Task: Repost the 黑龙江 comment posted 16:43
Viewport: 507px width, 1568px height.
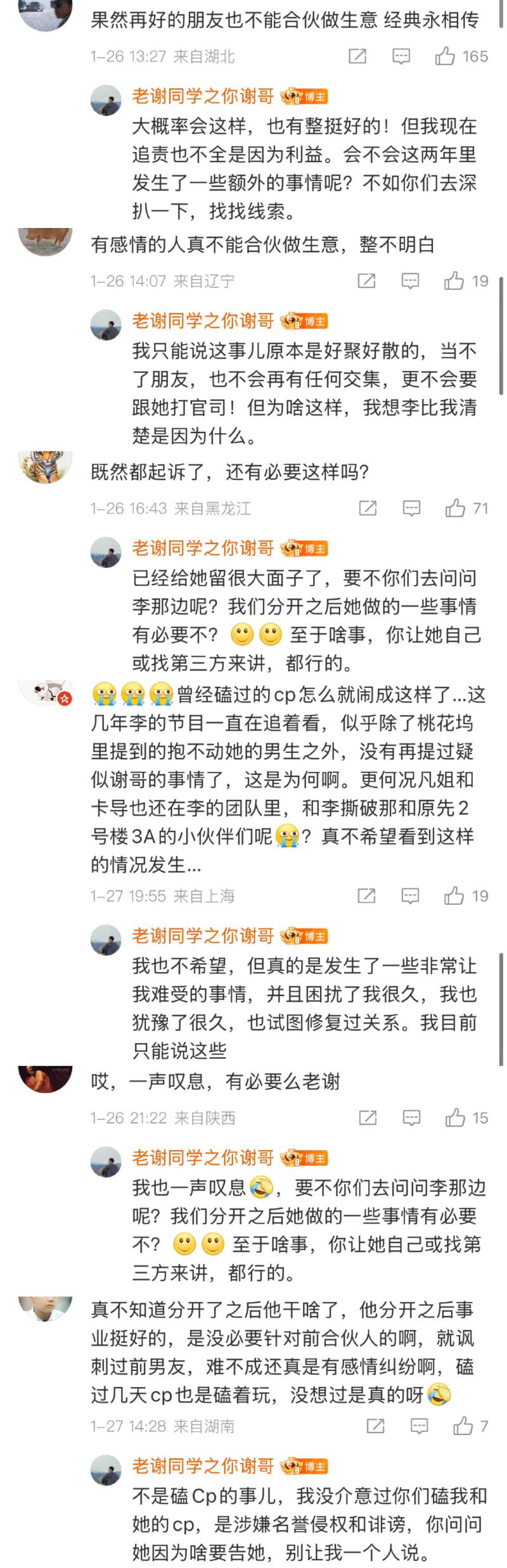Action: point(368,508)
